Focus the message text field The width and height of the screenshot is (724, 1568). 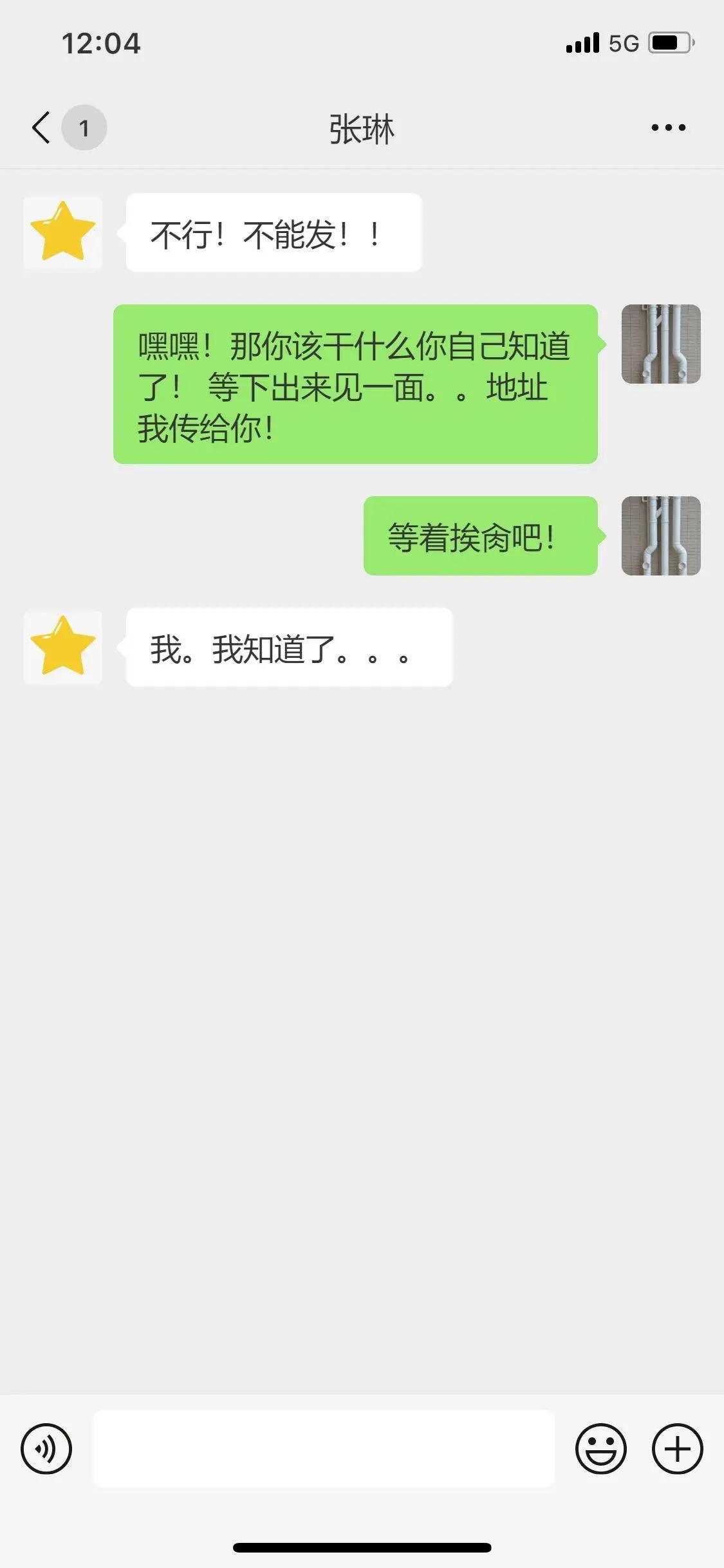pos(324,1449)
